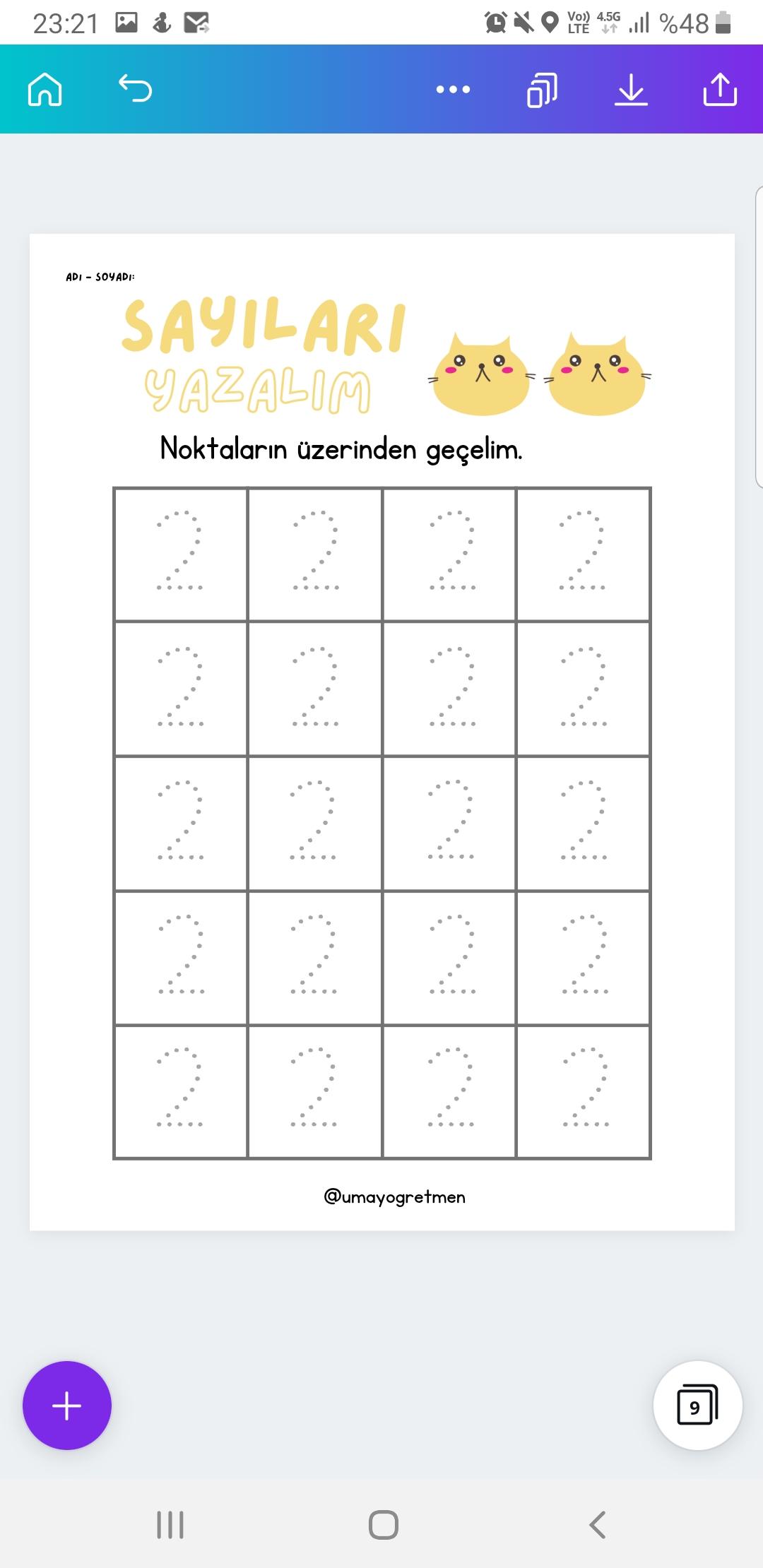The width and height of the screenshot is (763, 1568).
Task: Open recent apps from navigation bar
Action: [170, 1525]
